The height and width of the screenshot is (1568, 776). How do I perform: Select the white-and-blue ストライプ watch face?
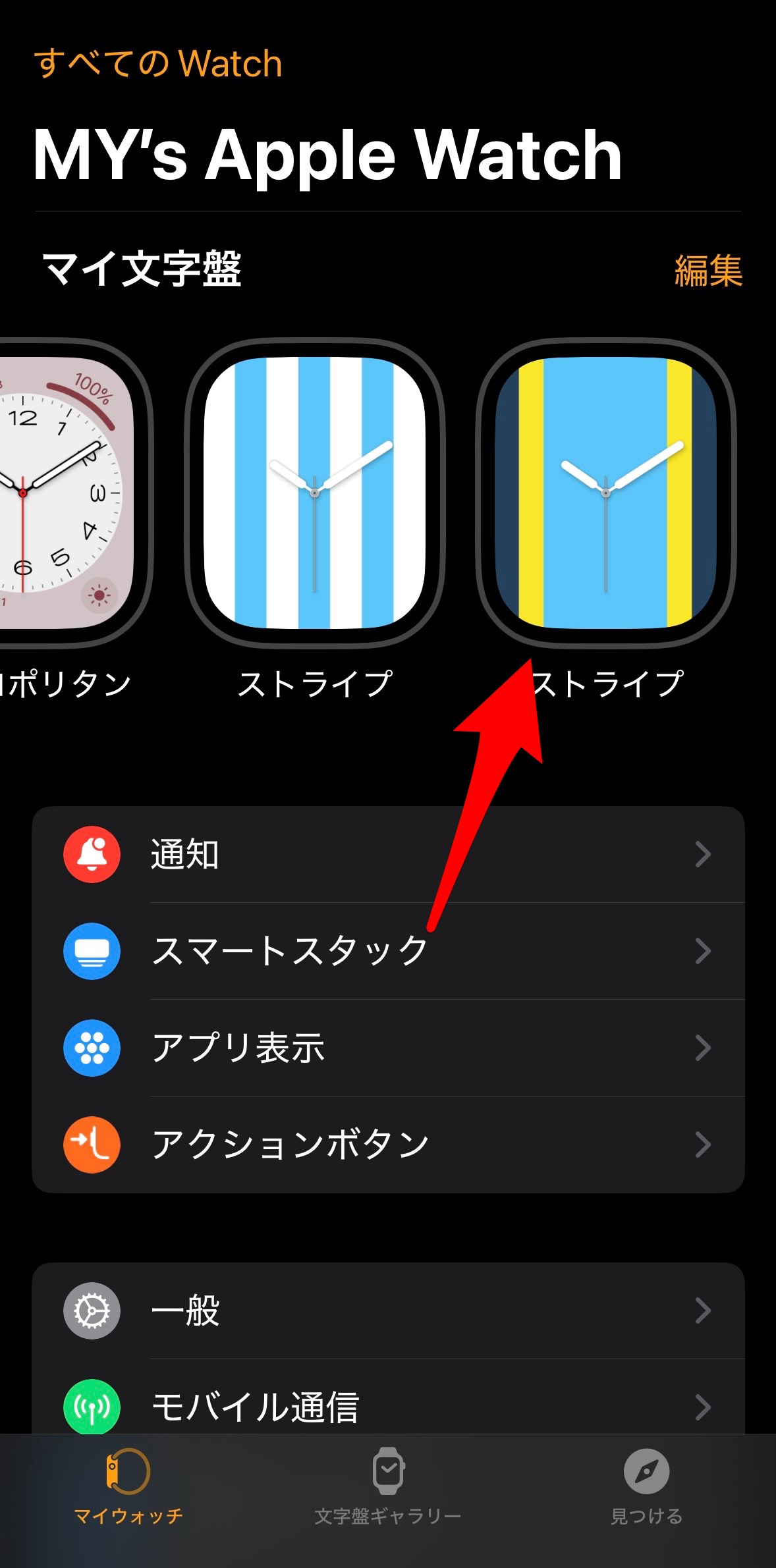[315, 493]
